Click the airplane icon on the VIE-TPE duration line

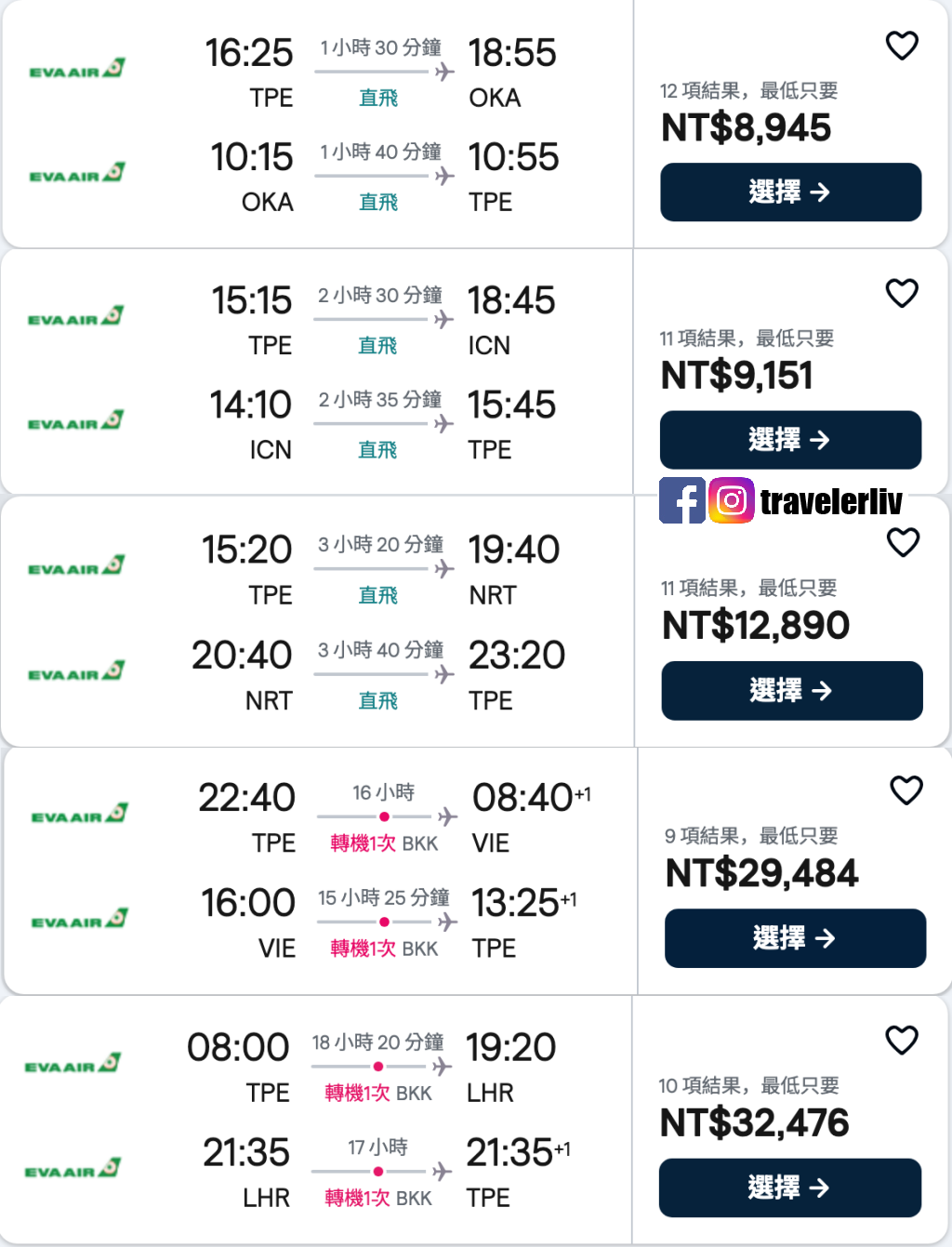tap(447, 920)
